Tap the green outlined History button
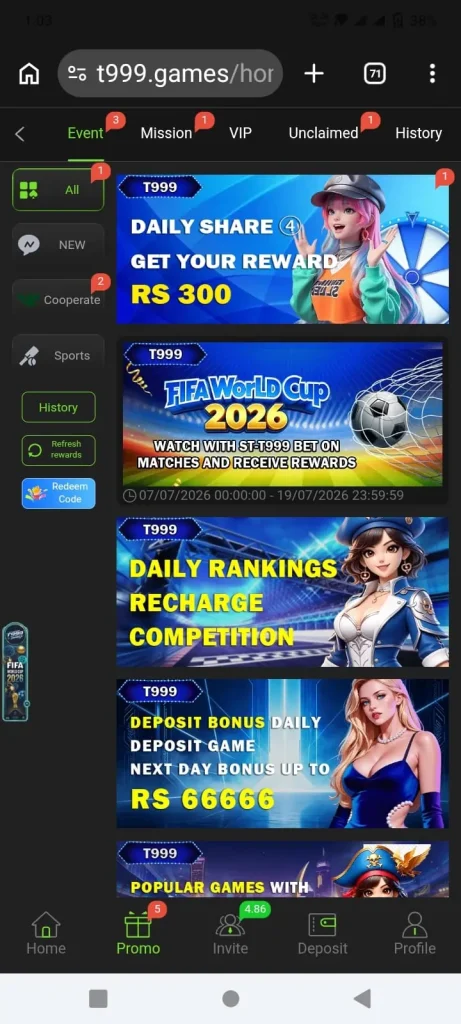This screenshot has height=1024, width=461. (58, 408)
